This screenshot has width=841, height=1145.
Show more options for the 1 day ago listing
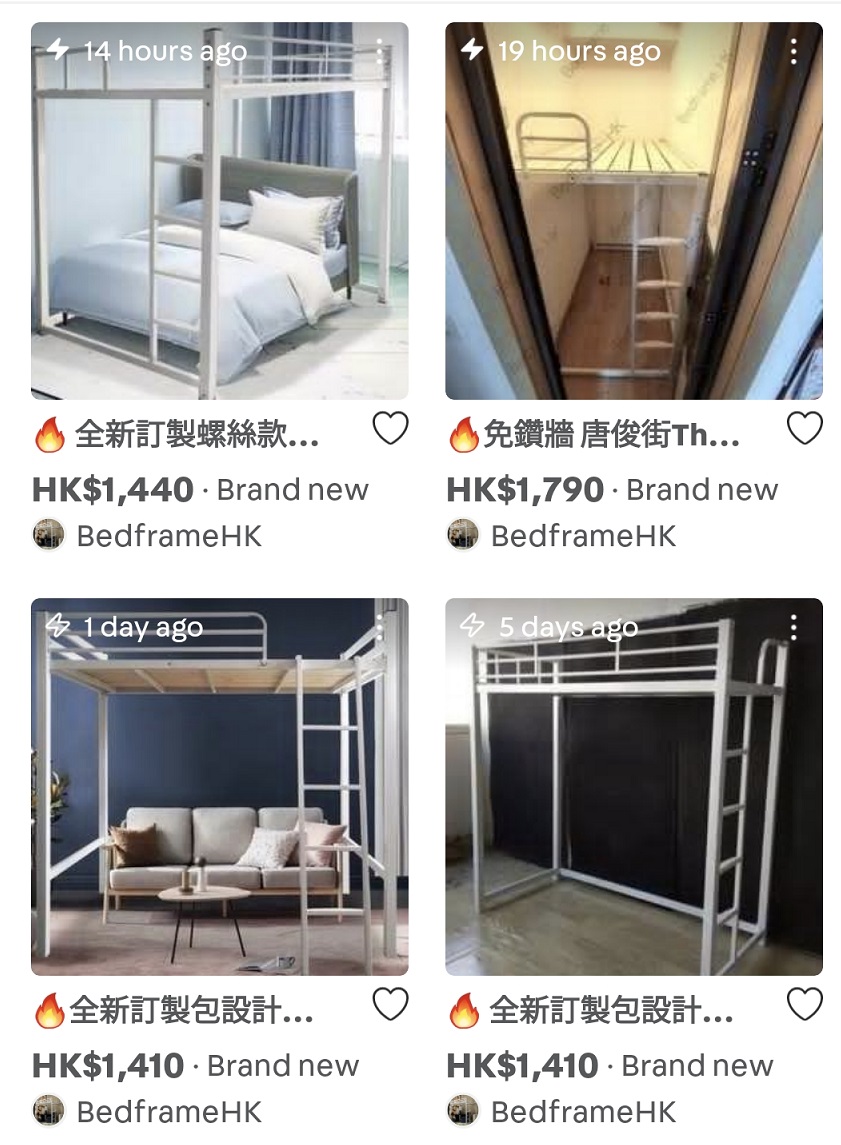380,627
